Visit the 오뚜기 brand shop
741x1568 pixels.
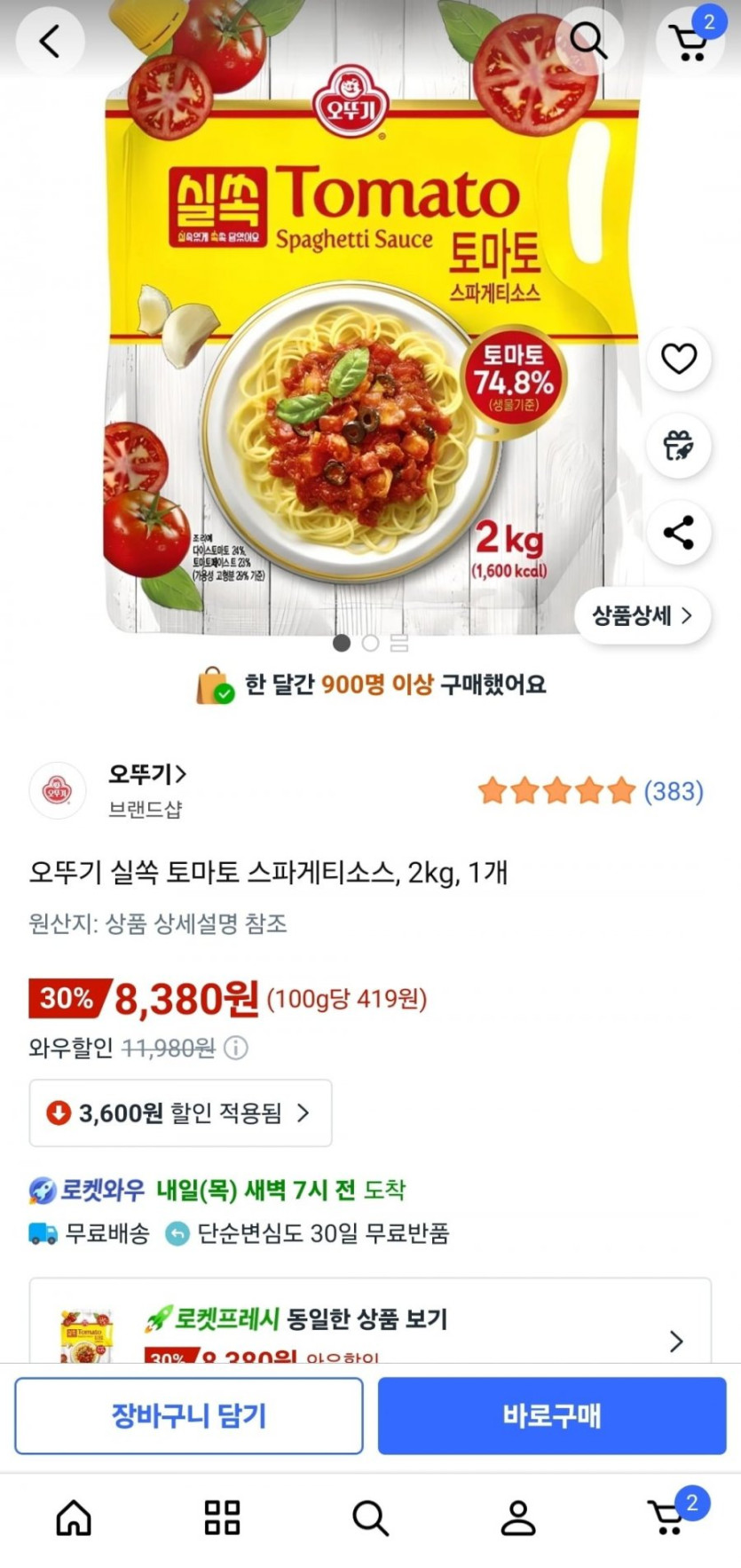tap(146, 775)
